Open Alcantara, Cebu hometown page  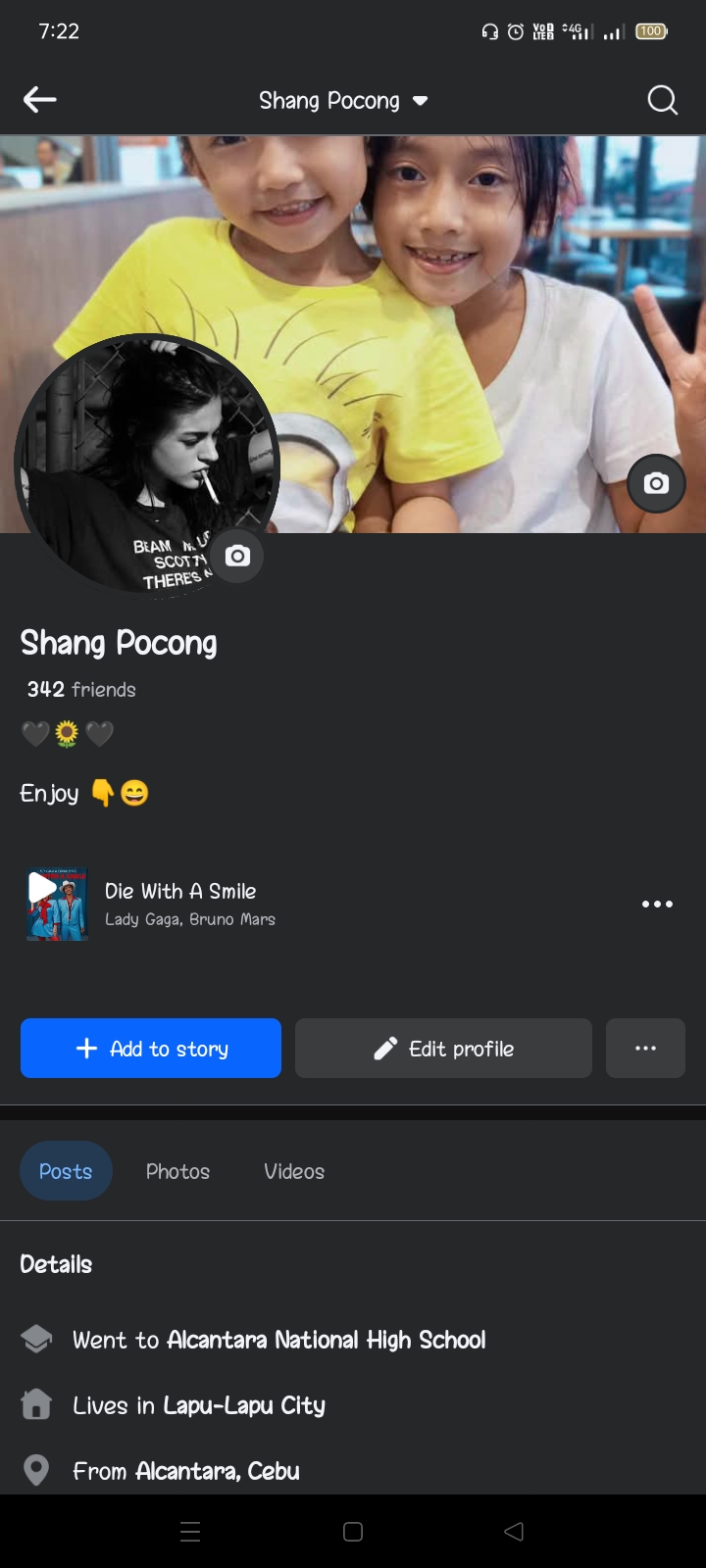coord(217,1471)
